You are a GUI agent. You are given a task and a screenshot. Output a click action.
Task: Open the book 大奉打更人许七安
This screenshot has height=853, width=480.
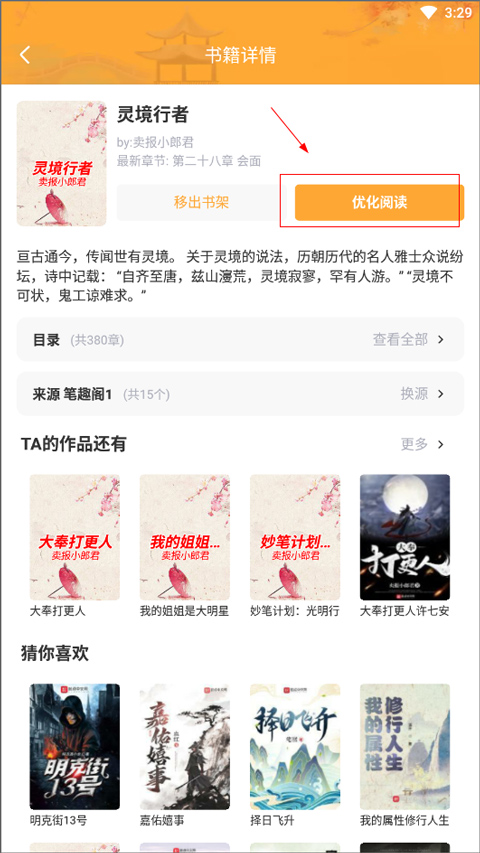[405, 546]
